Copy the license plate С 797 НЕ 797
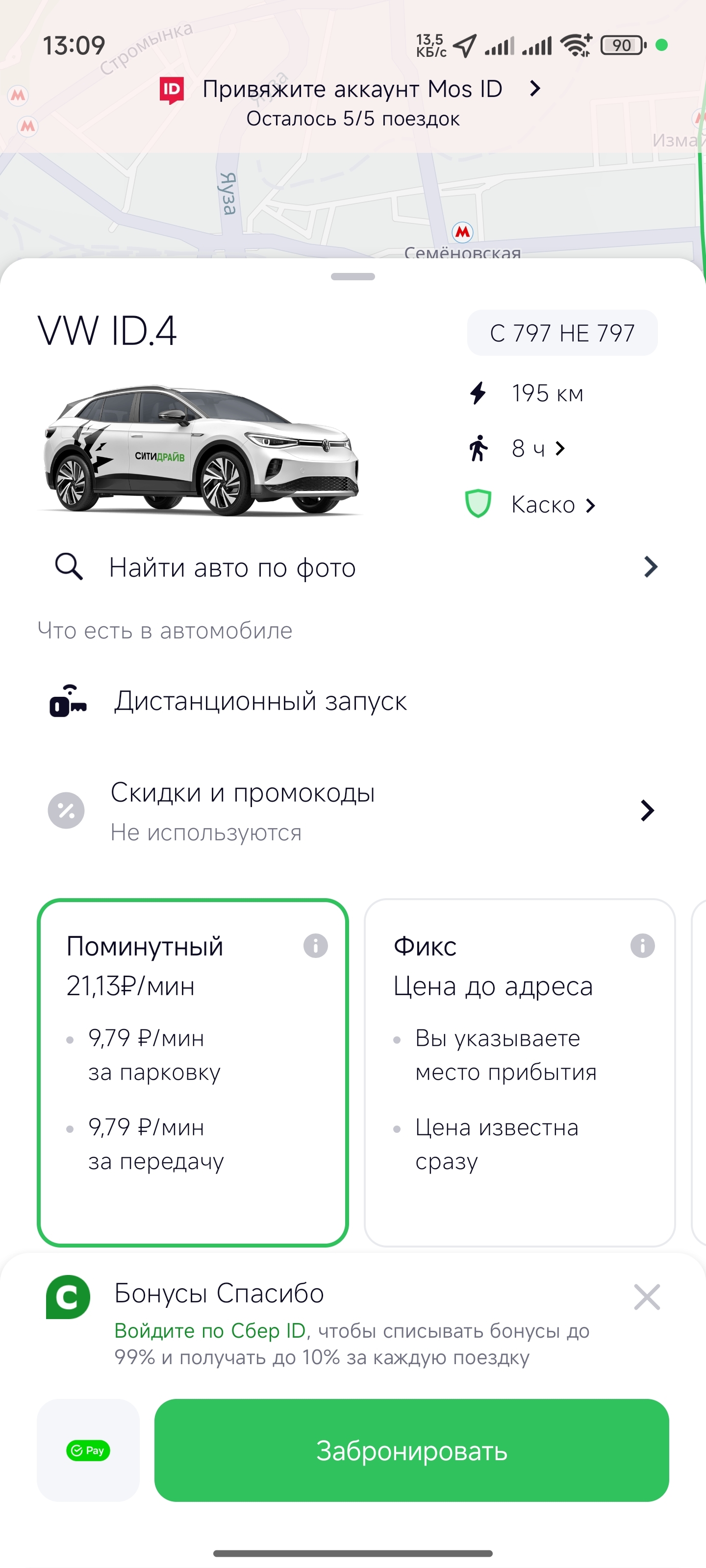The width and height of the screenshot is (706, 1568). (x=562, y=333)
